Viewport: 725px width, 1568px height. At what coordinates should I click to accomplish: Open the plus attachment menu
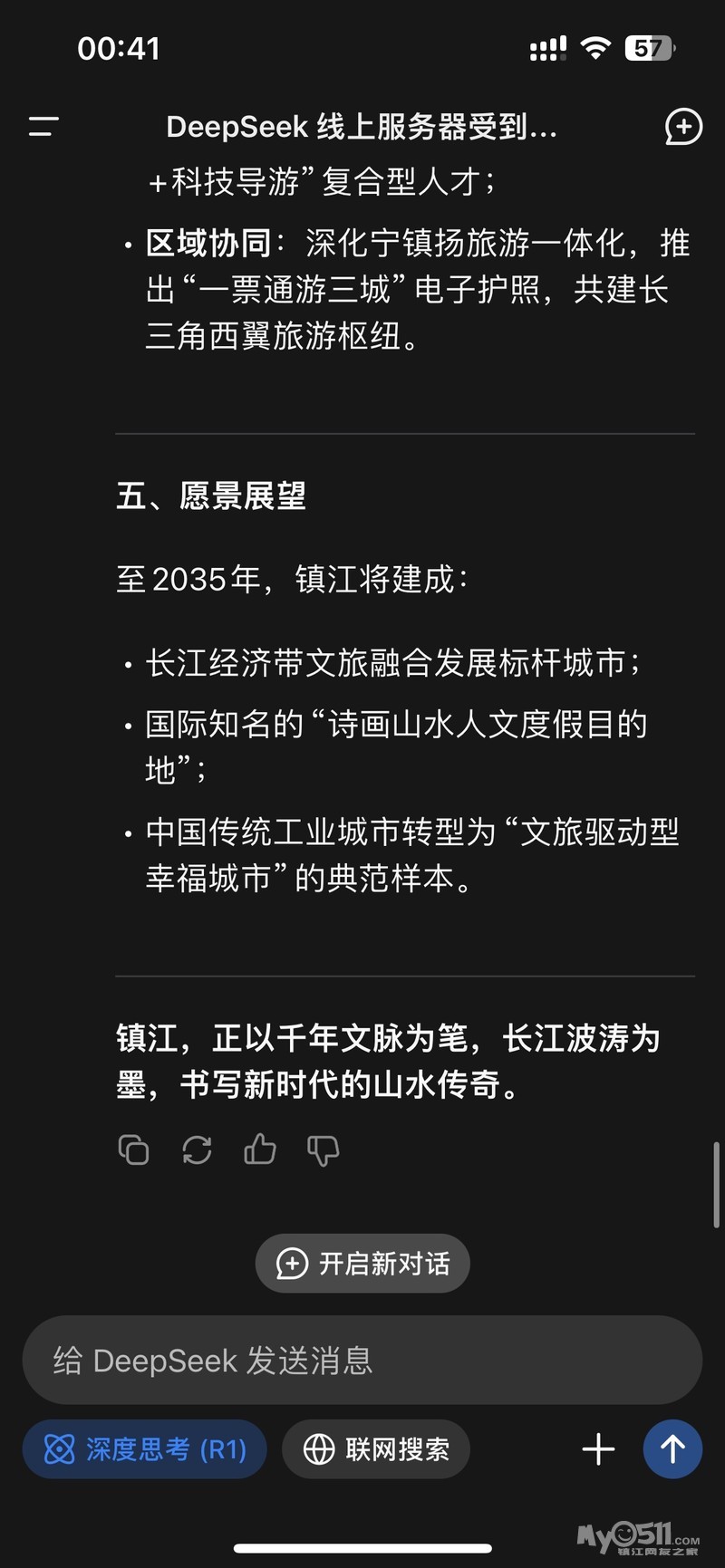[x=598, y=1449]
